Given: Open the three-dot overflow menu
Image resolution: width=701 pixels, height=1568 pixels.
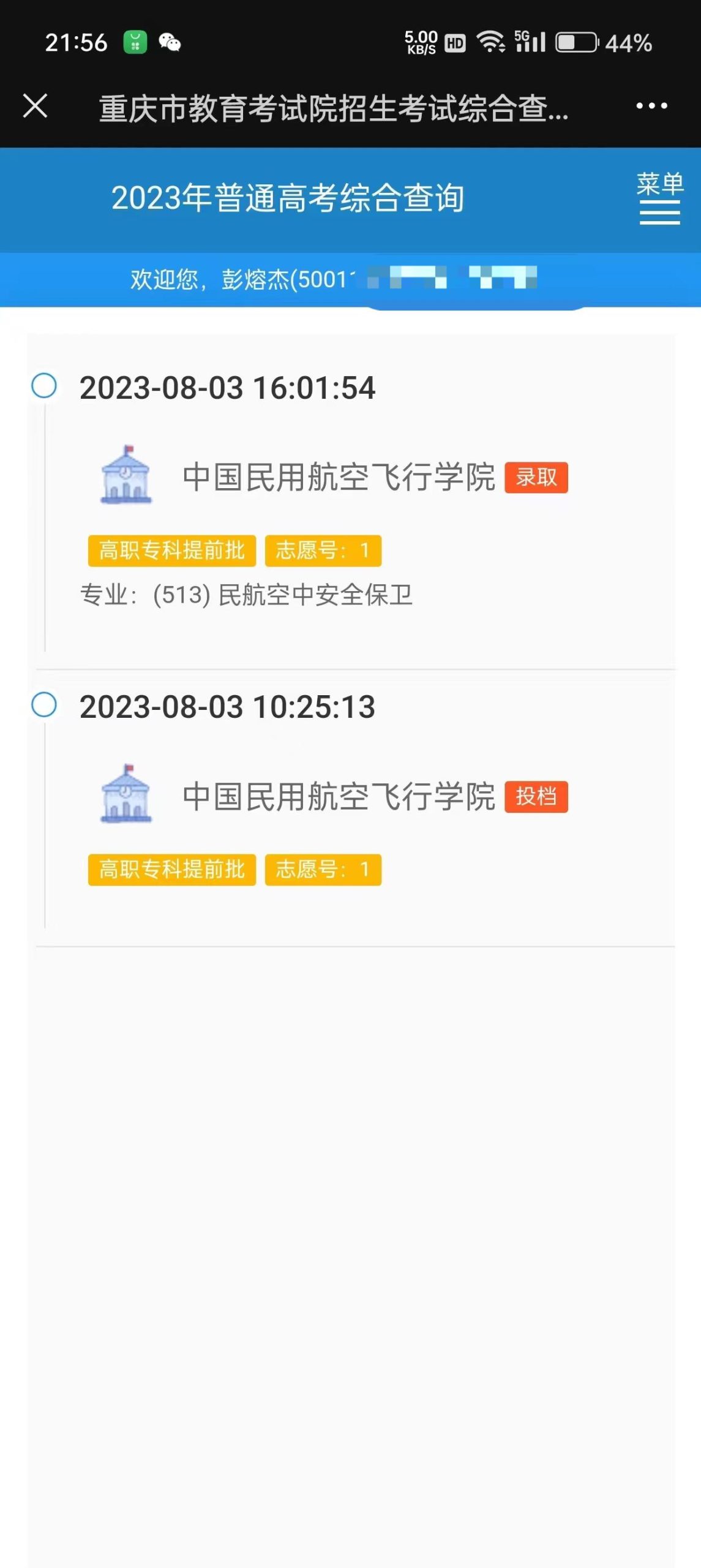Looking at the screenshot, I should 651,106.
